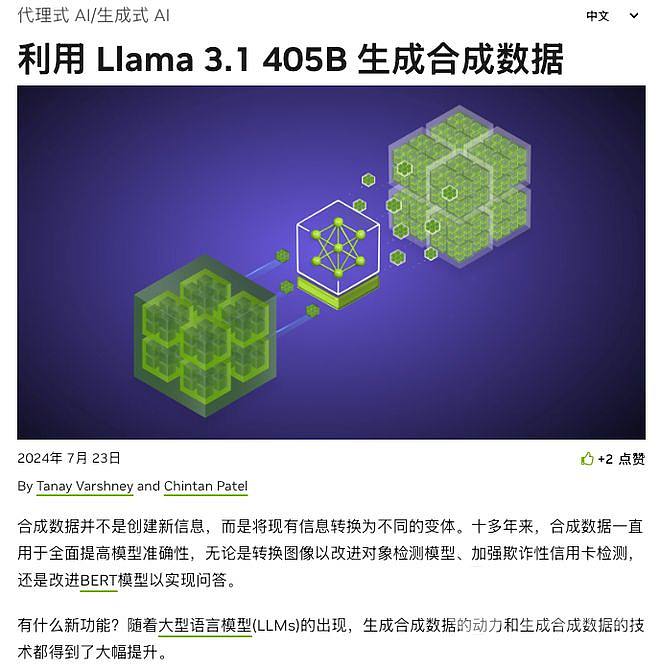Open author Chintan Patel's page

tap(205, 486)
